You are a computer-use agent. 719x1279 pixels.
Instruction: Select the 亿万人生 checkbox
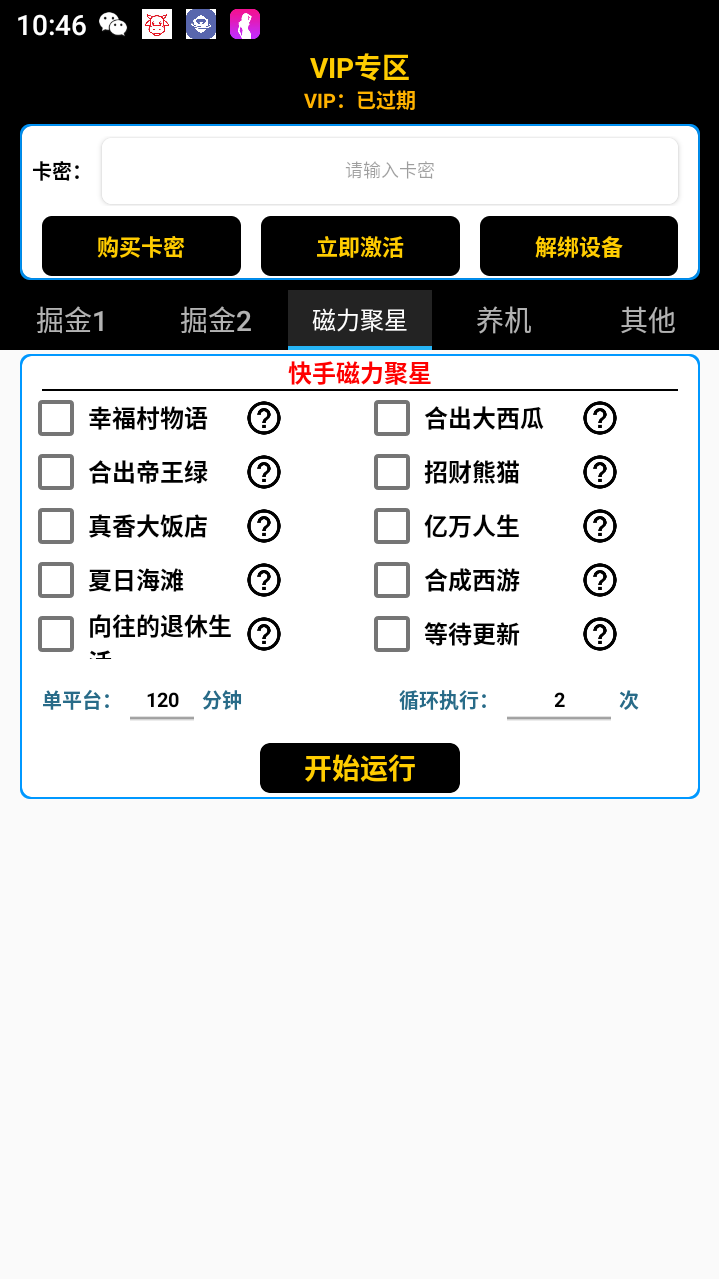[392, 526]
